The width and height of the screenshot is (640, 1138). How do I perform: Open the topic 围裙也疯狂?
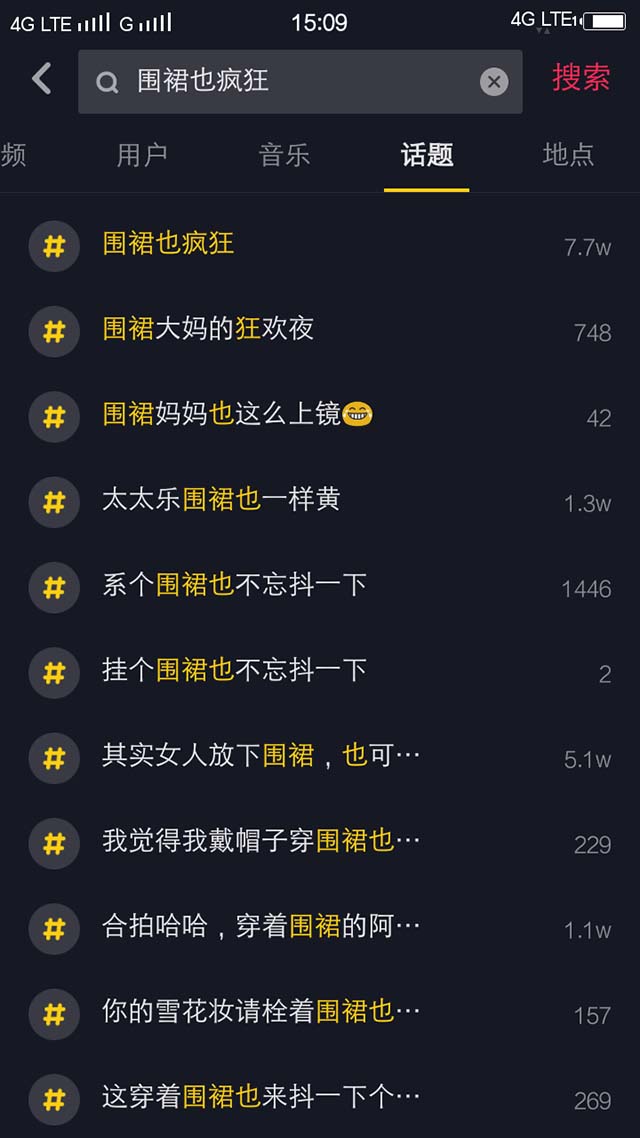coord(320,247)
